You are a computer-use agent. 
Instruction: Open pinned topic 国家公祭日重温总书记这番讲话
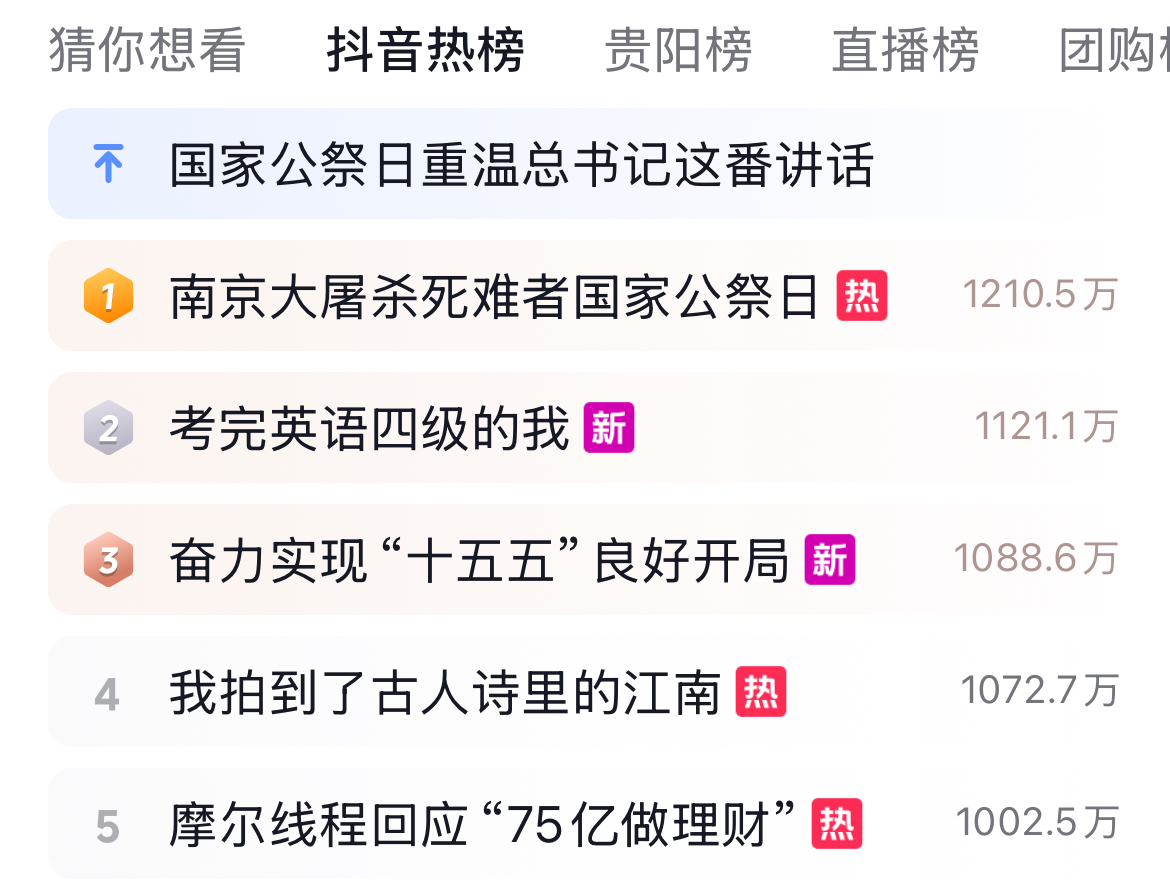click(x=521, y=164)
